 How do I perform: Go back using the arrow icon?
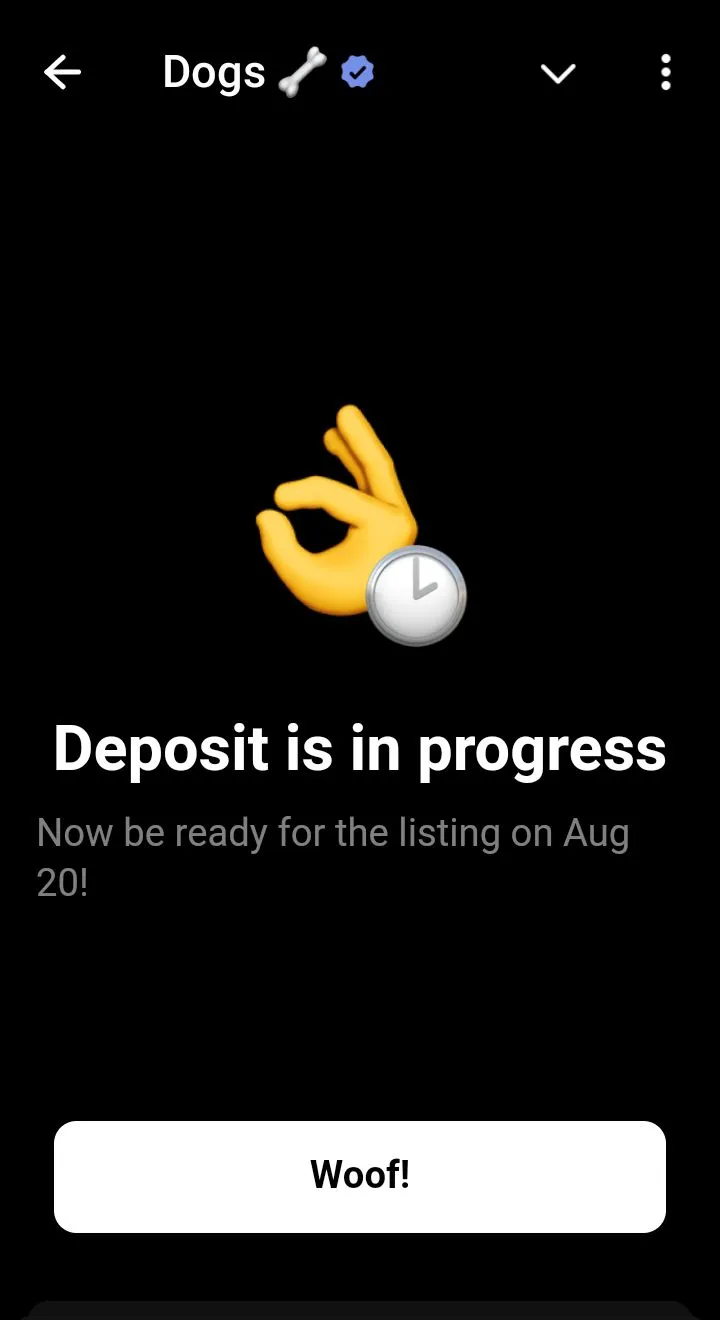62,72
